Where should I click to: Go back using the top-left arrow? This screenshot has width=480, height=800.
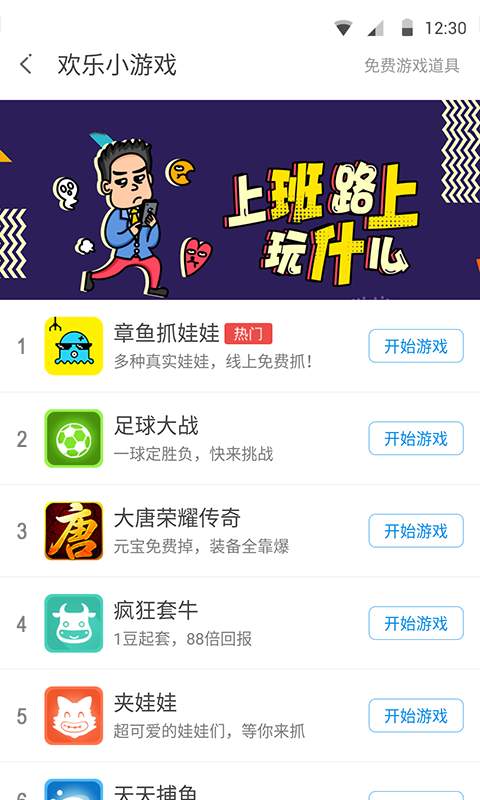26,65
